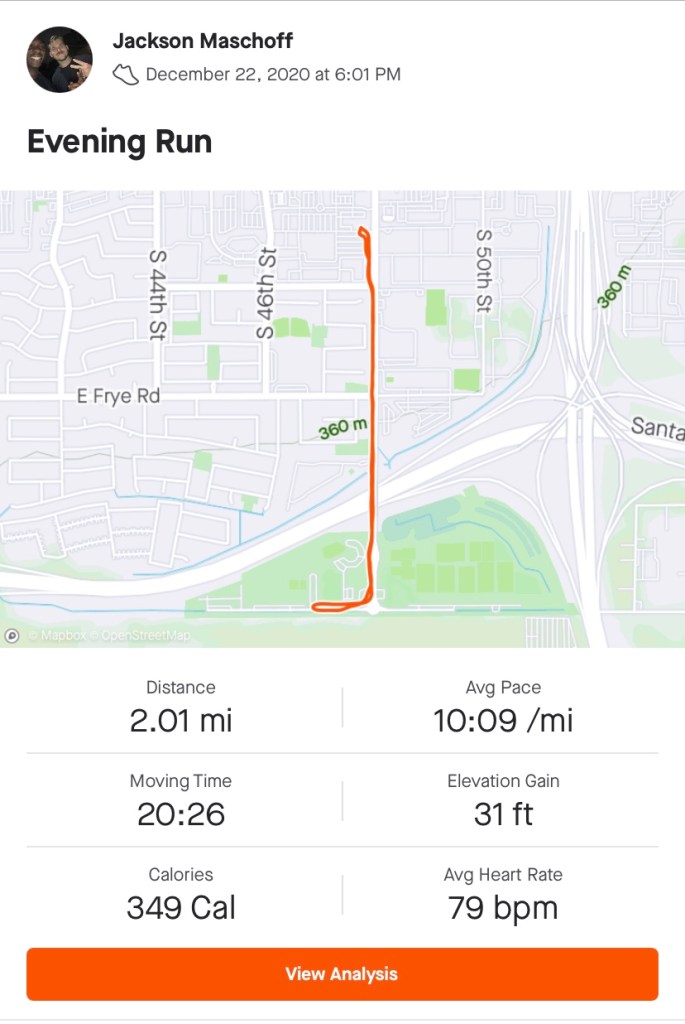Viewport: 685px width, 1024px height.
Task: Open Jackson Maschoff's profile picture
Action: coord(59,60)
